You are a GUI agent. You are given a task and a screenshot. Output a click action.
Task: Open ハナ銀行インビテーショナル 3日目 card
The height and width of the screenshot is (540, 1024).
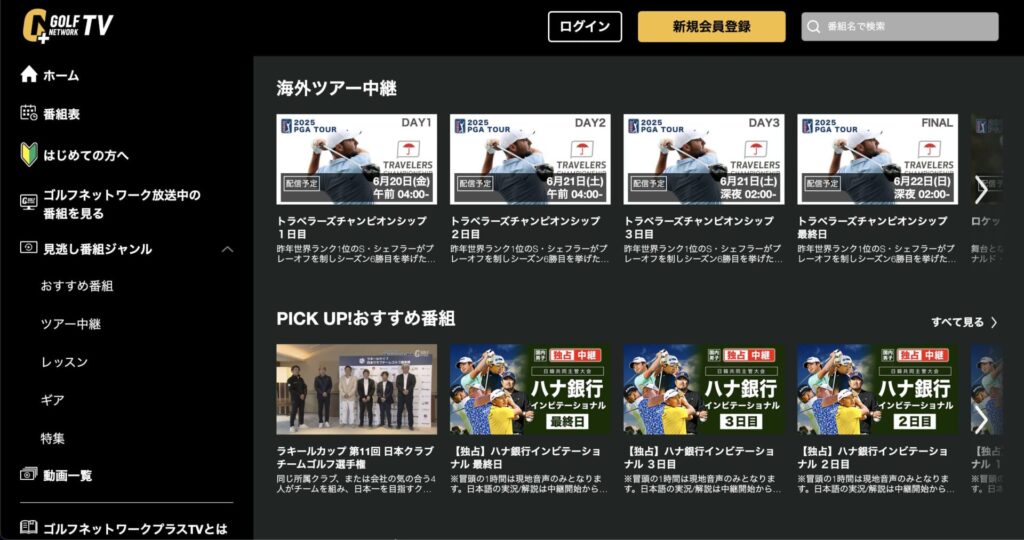[703, 389]
